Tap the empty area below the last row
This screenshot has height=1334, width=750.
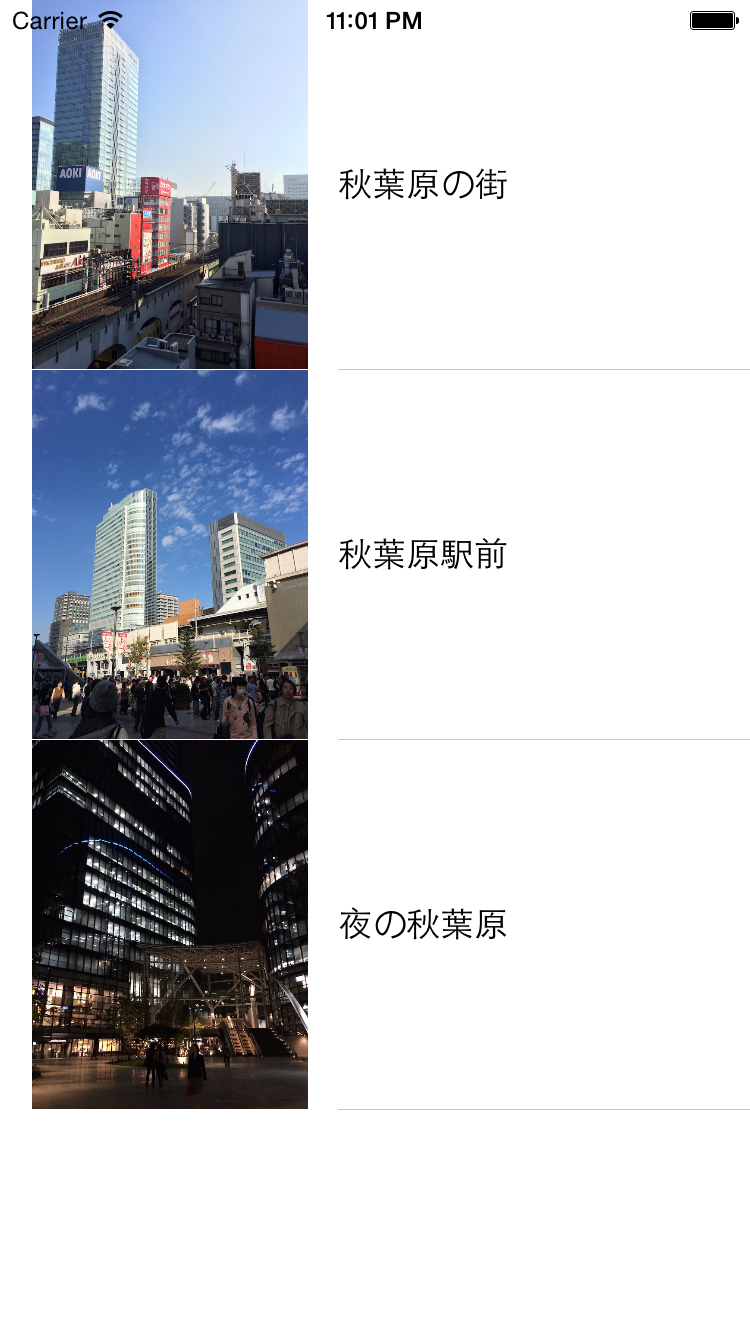pyautogui.click(x=375, y=1220)
